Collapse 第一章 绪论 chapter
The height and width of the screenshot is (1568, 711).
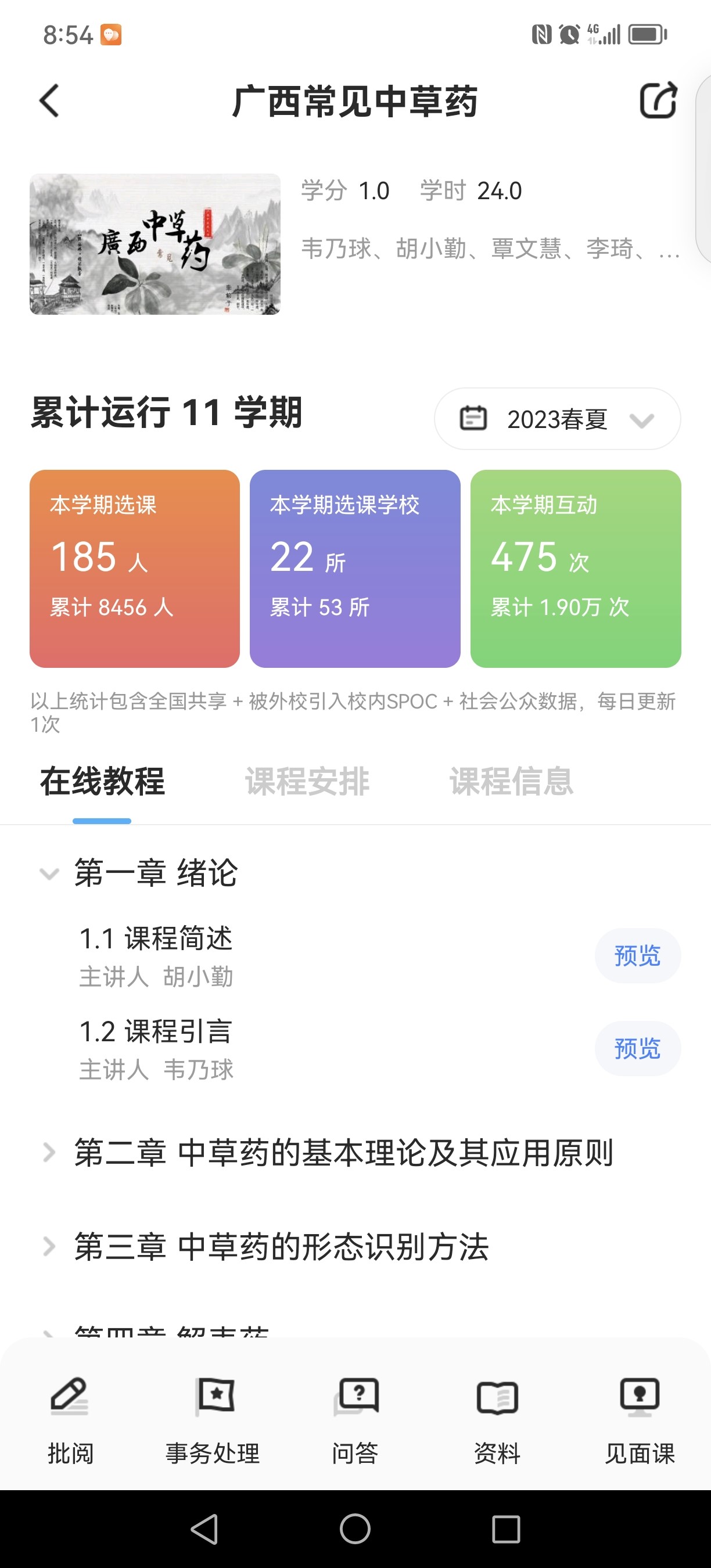point(49,875)
